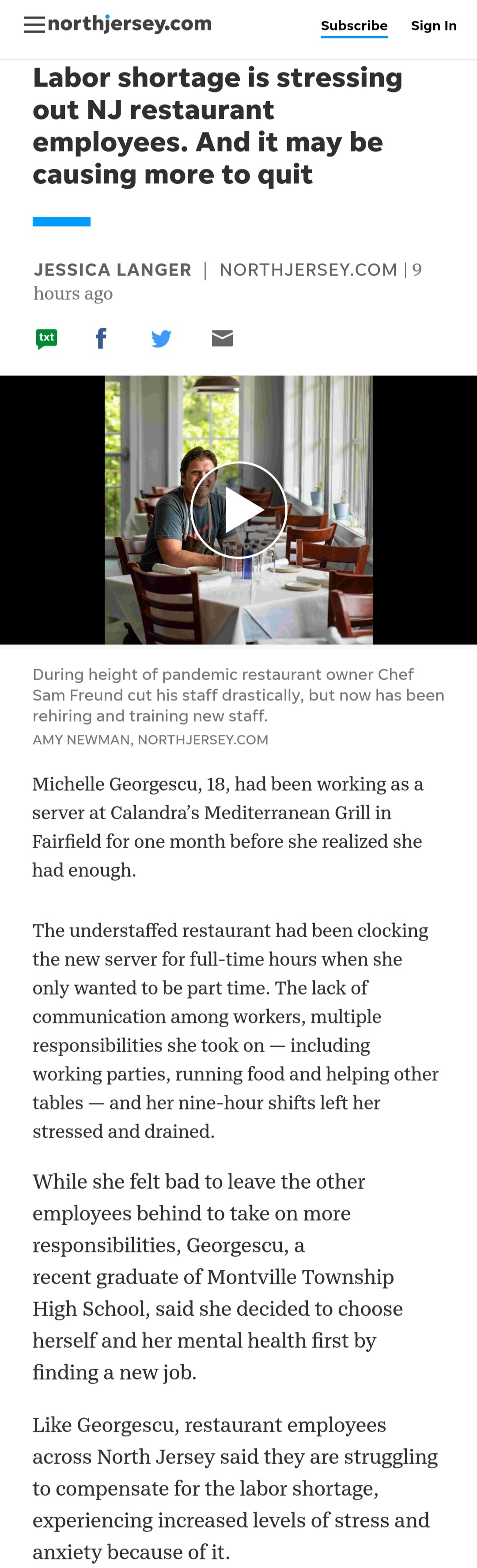Image resolution: width=477 pixels, height=1568 pixels.
Task: Open the hamburger navigation menu
Action: 35,25
